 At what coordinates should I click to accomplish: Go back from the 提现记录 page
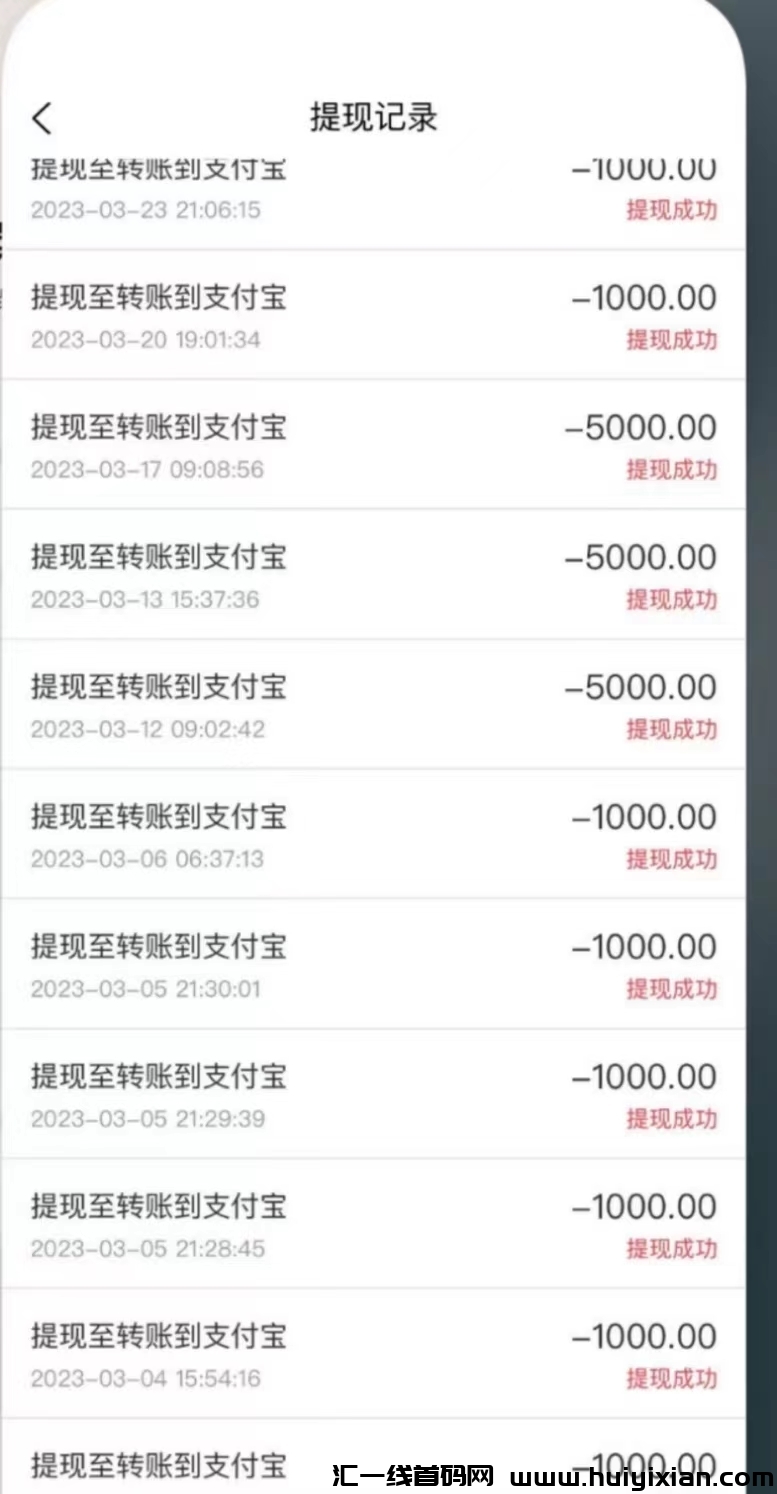(x=41, y=118)
